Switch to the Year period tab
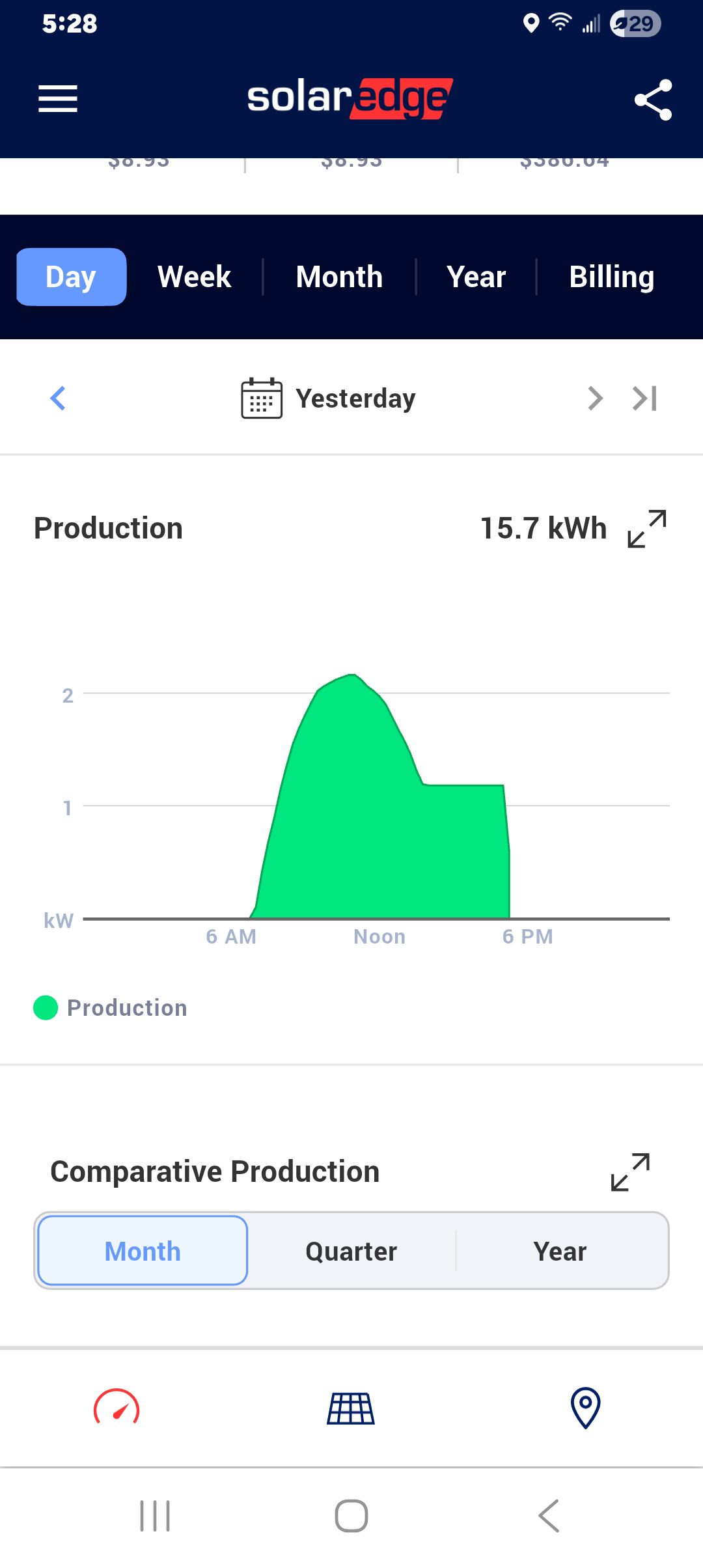 click(476, 277)
